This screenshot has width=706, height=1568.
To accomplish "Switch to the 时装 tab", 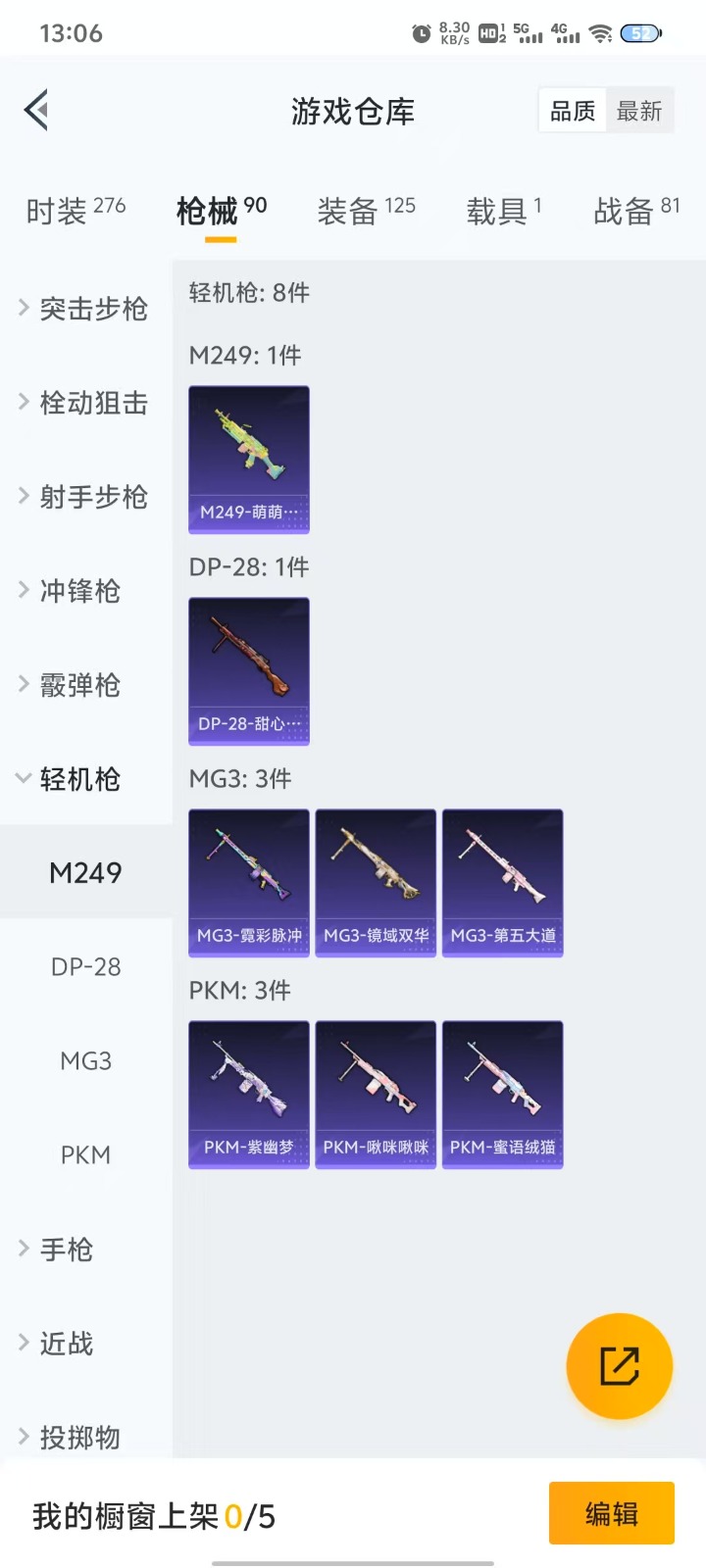I will [76, 211].
